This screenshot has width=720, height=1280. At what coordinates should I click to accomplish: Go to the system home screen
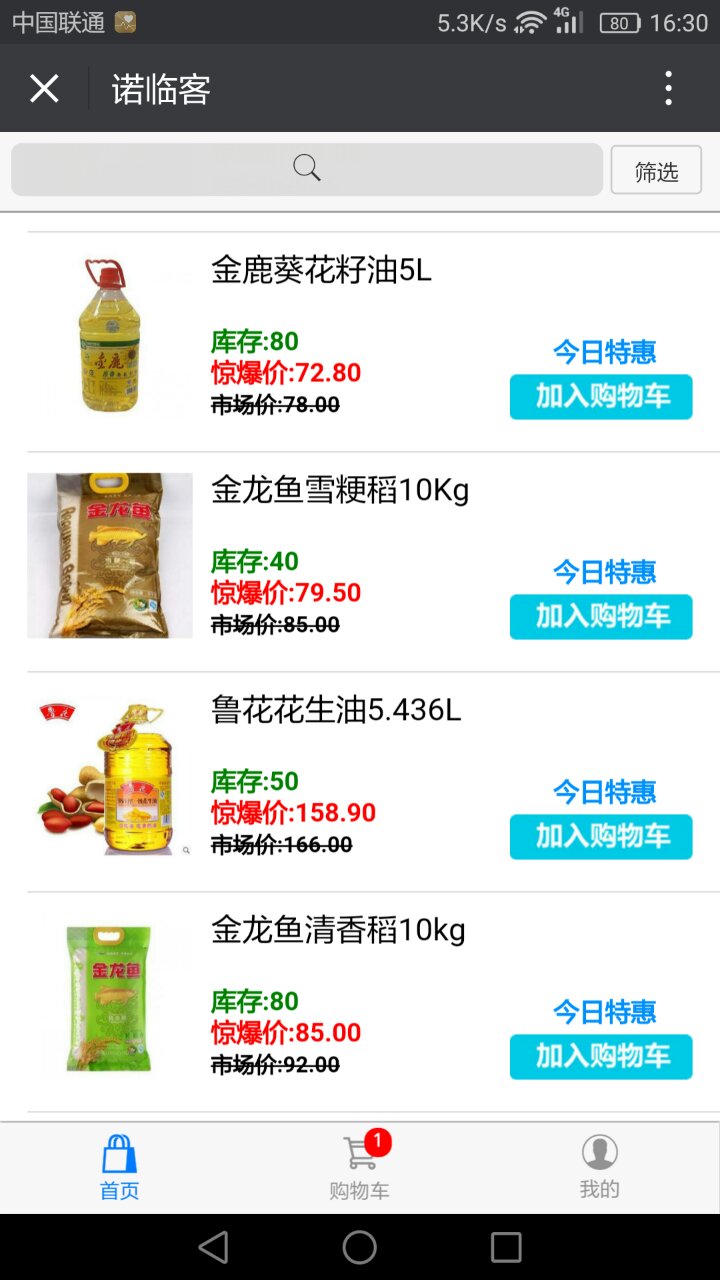pyautogui.click(x=359, y=1247)
